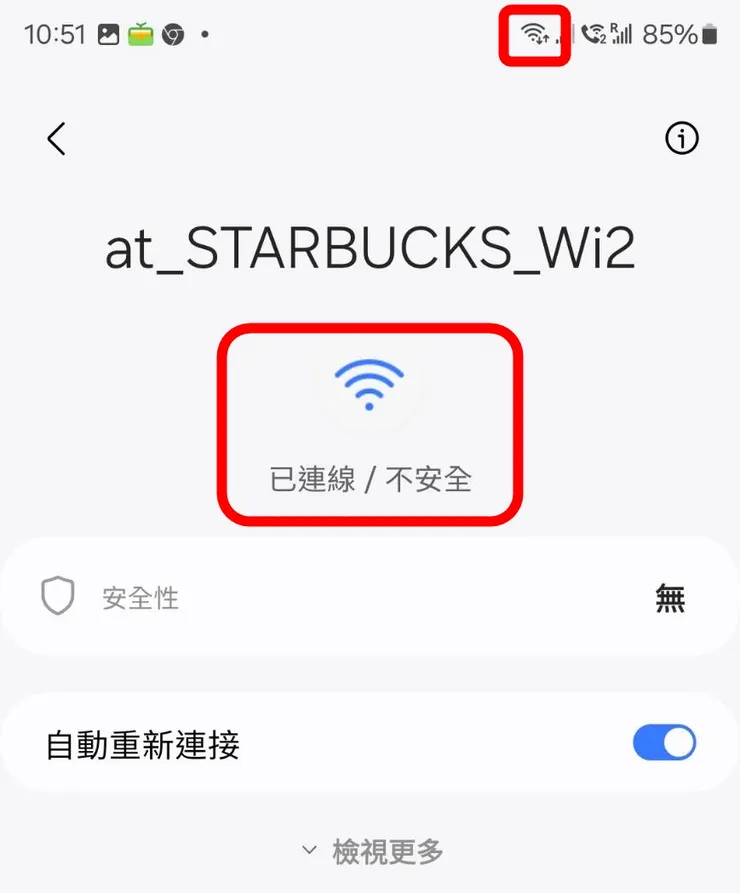Tap the shield icon next to 安全性
Screen dimensions: 740x893
point(60,596)
